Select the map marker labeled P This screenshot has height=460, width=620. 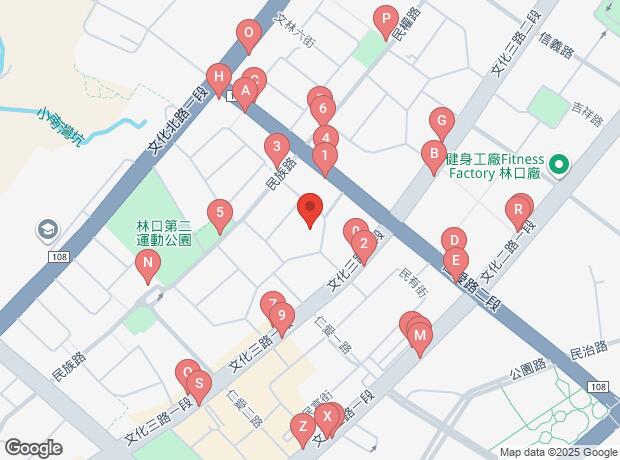[386, 22]
